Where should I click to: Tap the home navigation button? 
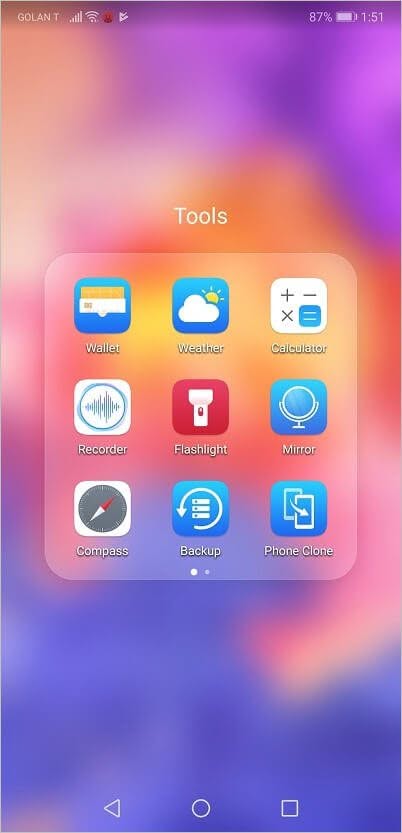(x=201, y=808)
